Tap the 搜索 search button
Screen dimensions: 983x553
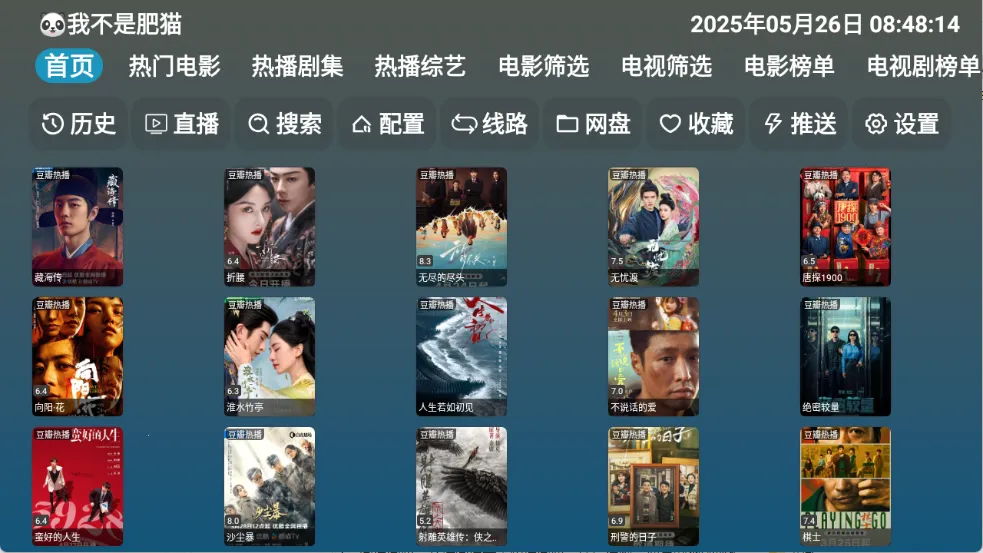[x=285, y=124]
